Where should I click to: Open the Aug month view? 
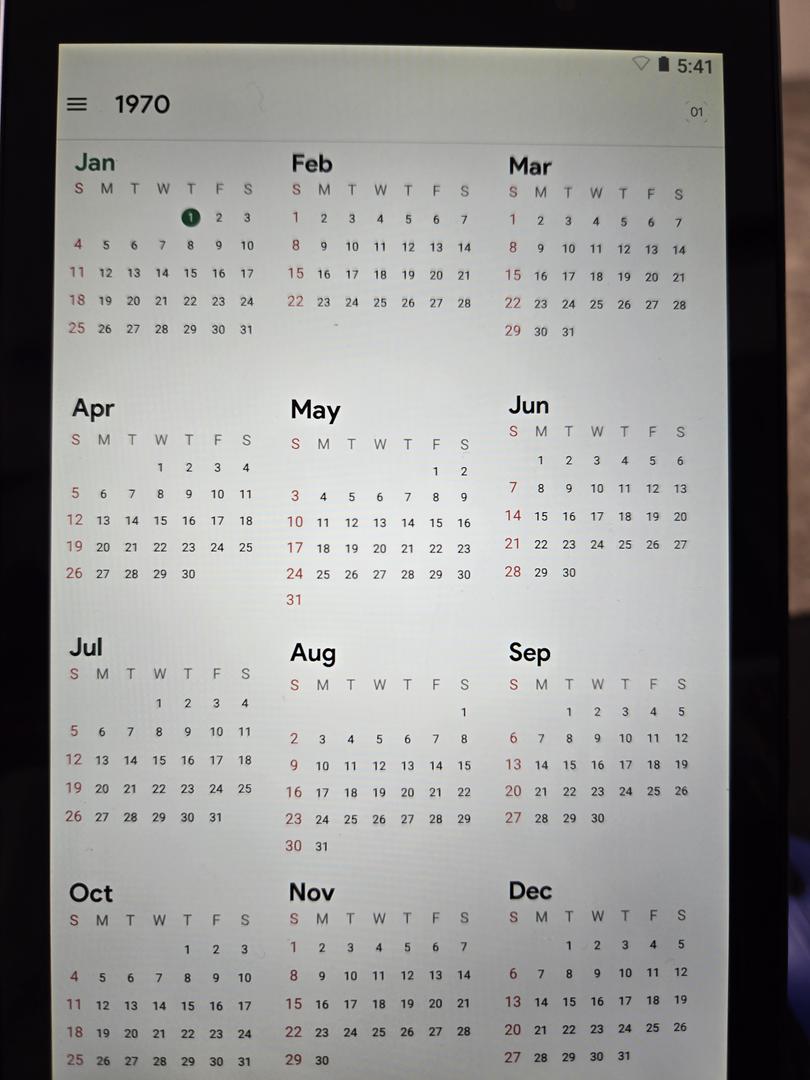pos(313,653)
